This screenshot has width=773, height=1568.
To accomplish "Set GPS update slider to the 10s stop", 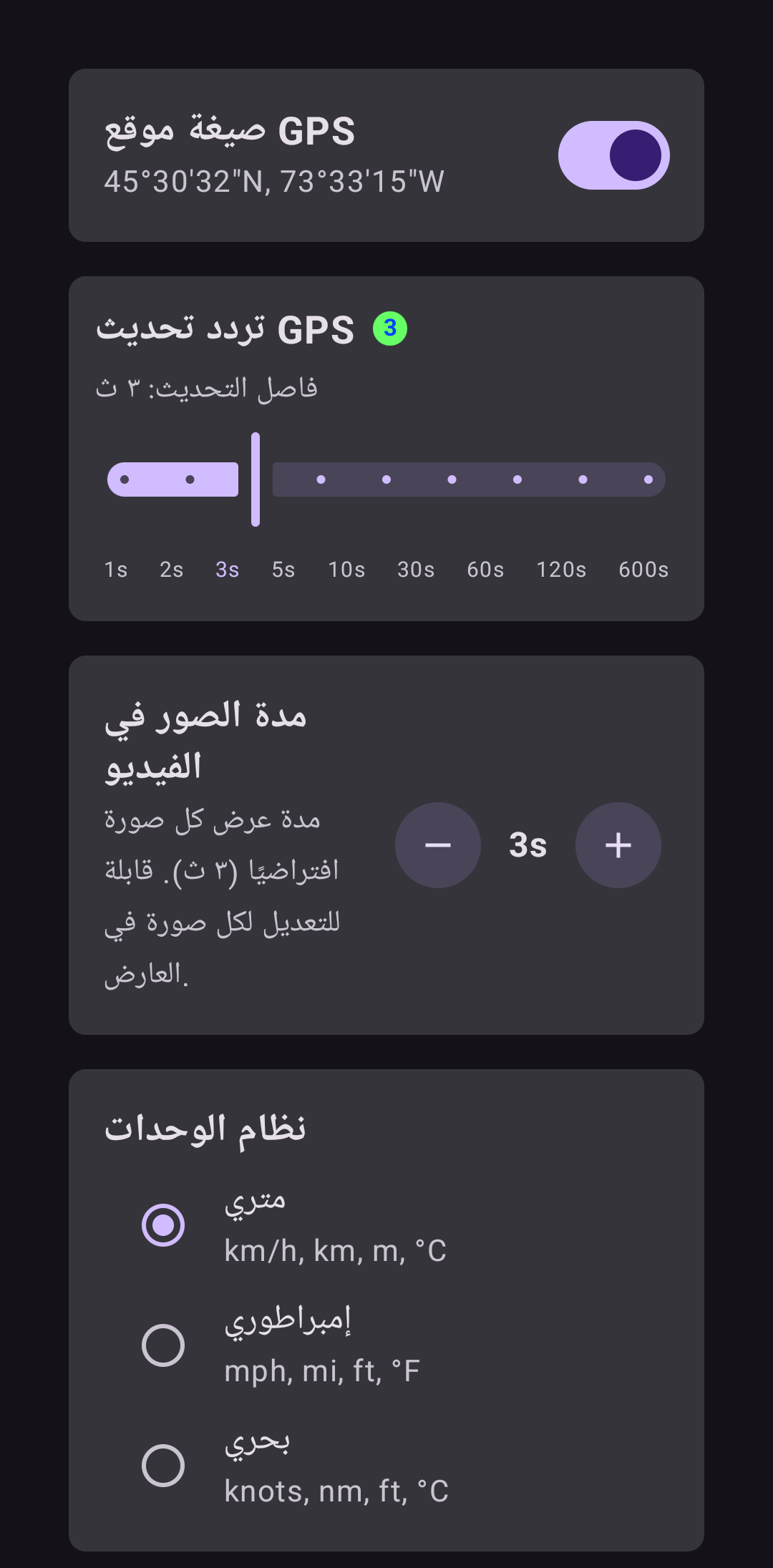I will tap(386, 479).
